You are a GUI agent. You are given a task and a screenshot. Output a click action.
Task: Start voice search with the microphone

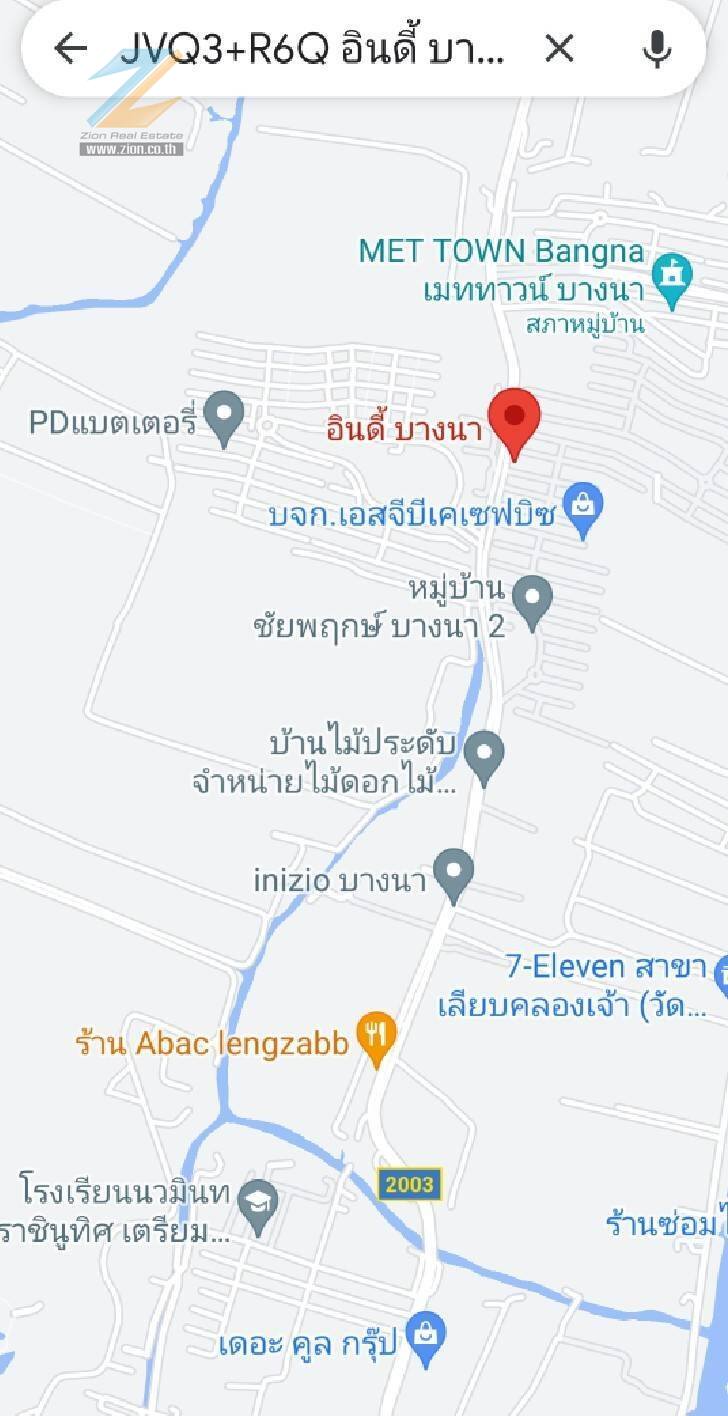click(656, 48)
